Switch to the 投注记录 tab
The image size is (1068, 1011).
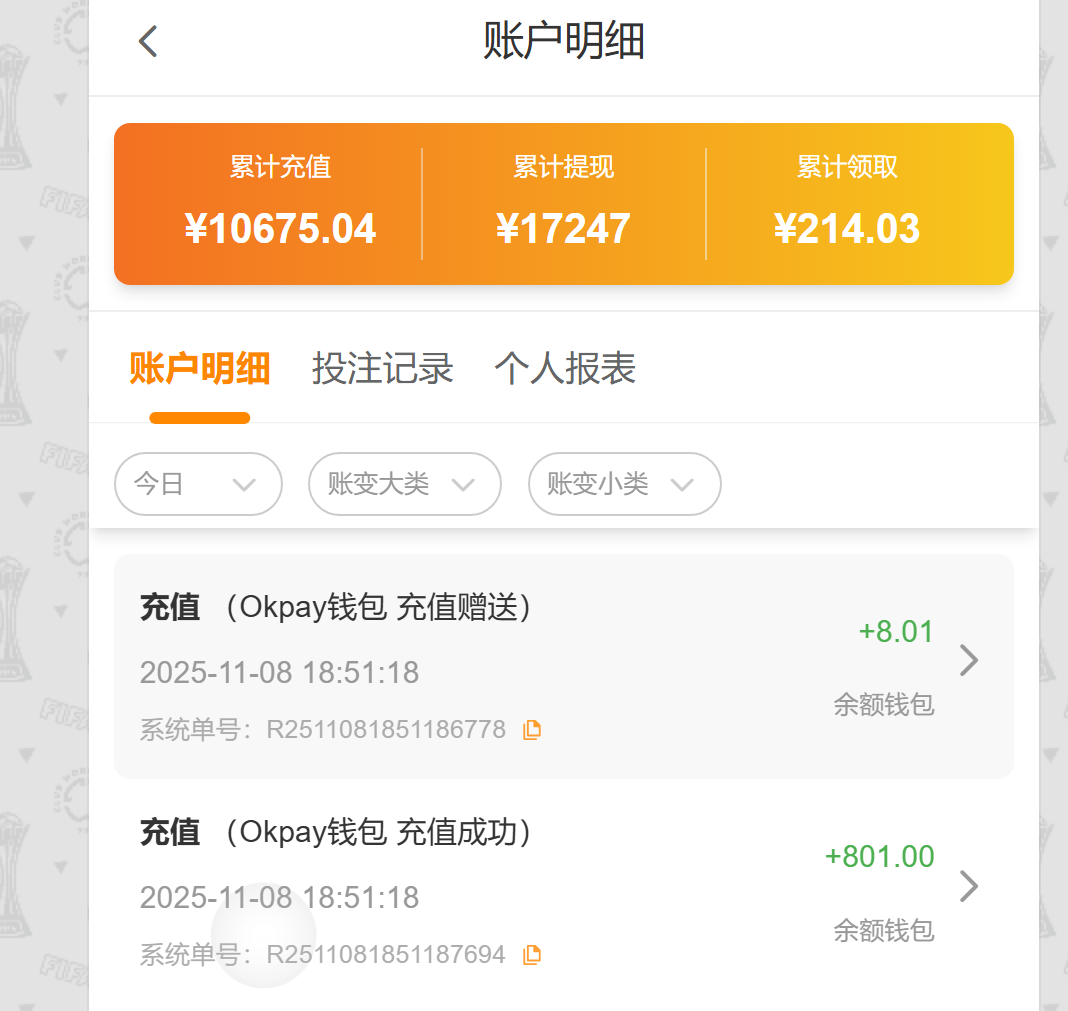pos(382,369)
